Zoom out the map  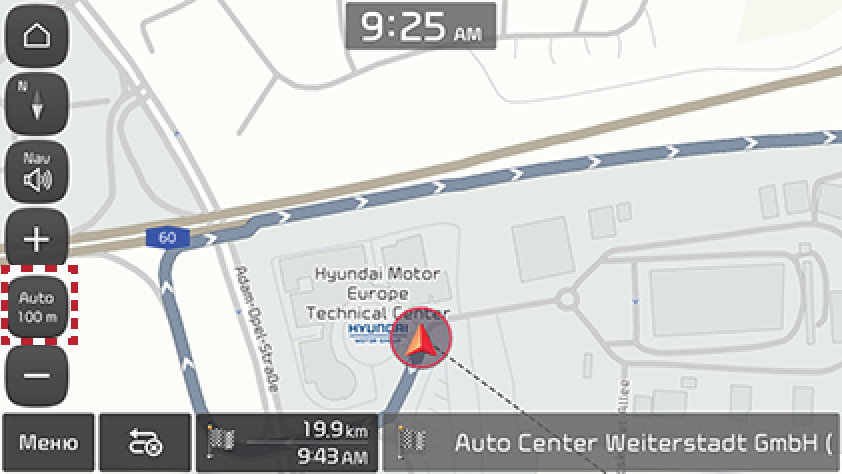pyautogui.click(x=37, y=376)
